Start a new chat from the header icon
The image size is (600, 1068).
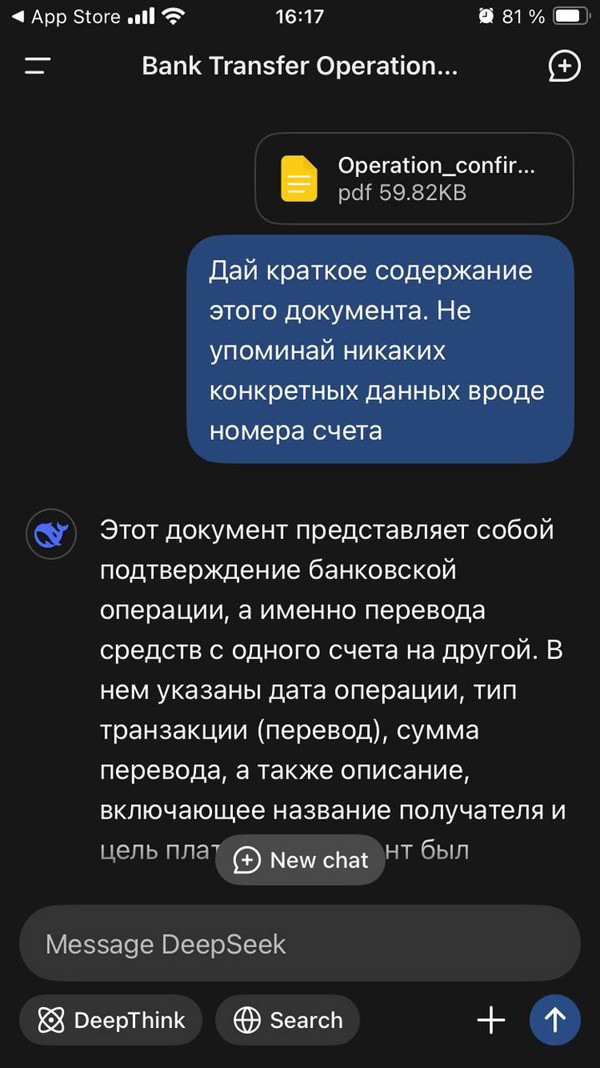coord(564,66)
